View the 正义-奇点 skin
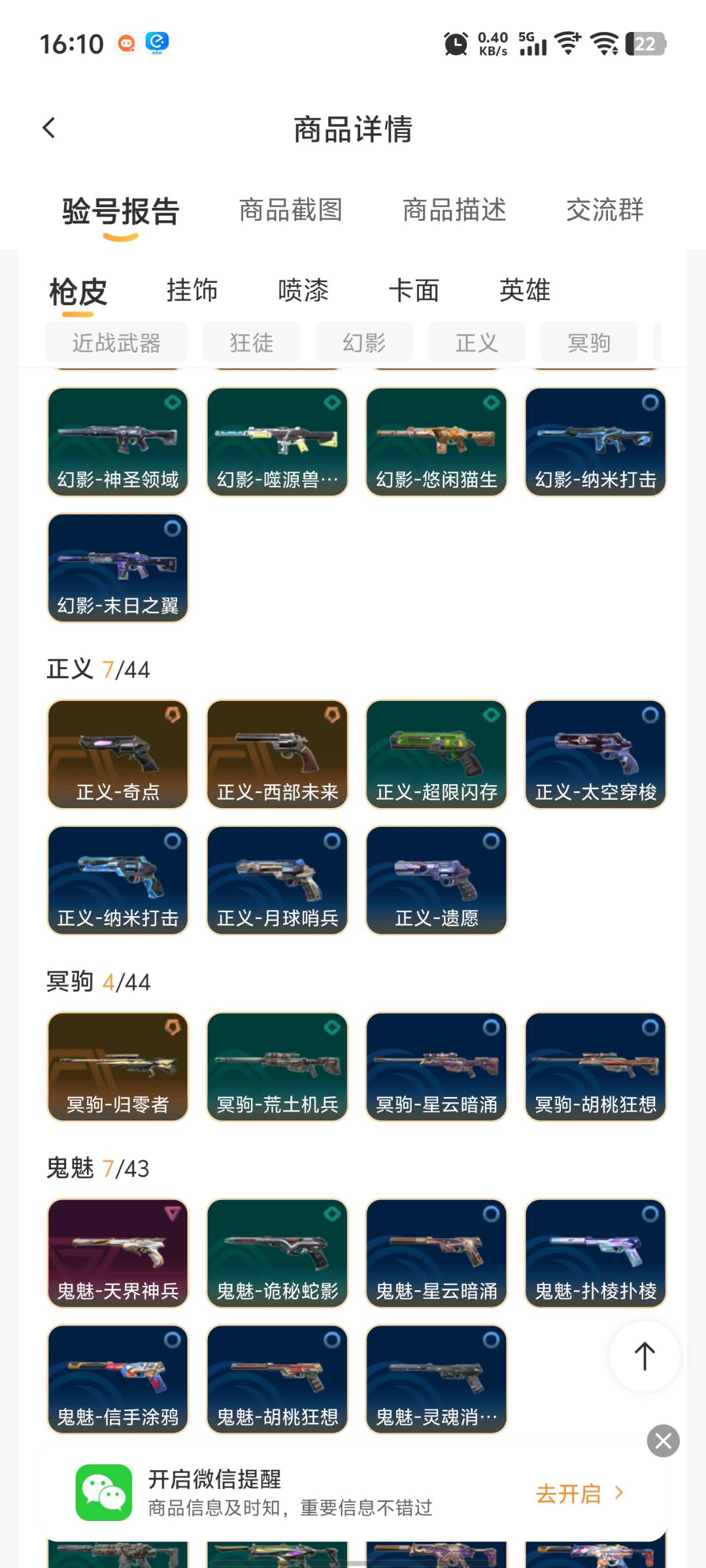Viewport: 706px width, 1568px height. click(x=118, y=755)
